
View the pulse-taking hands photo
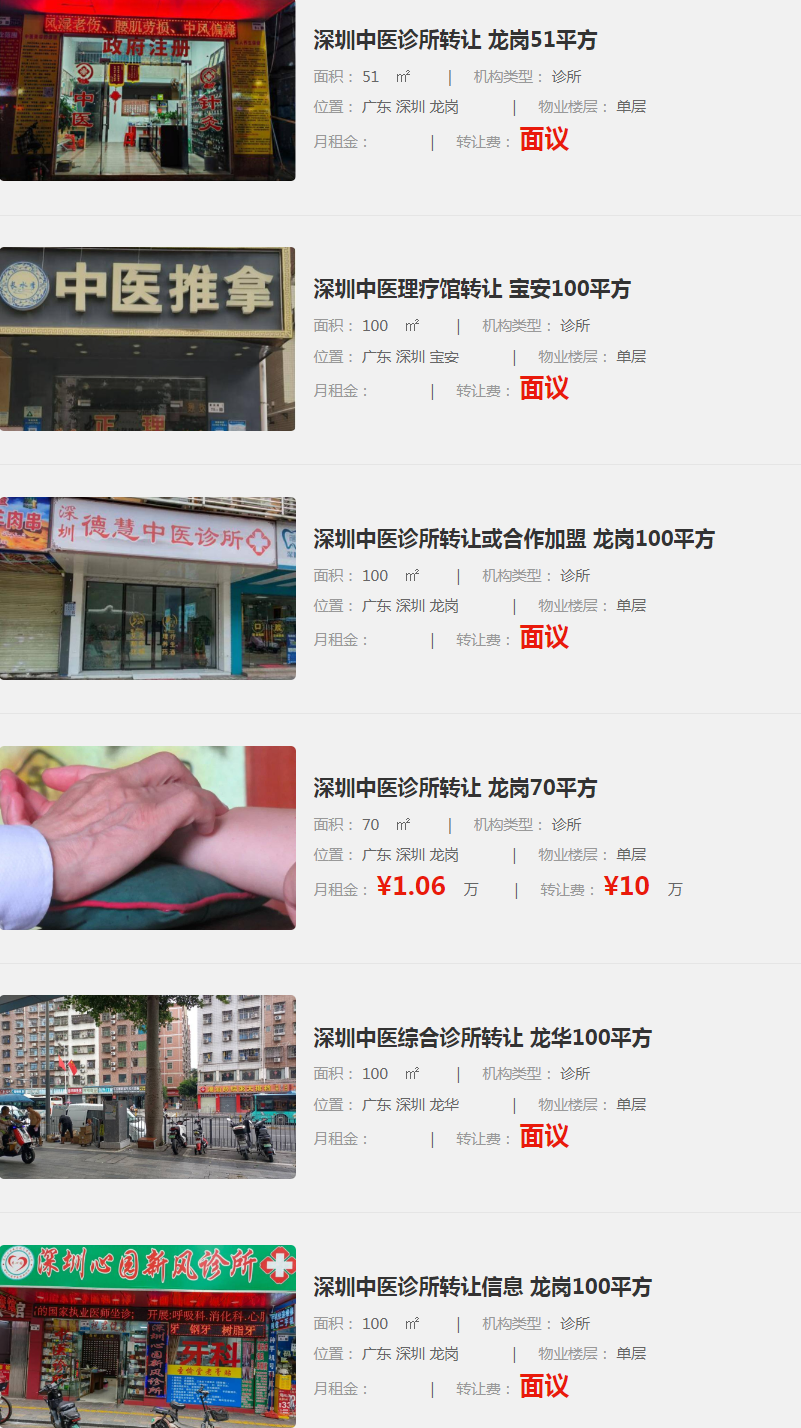[x=147, y=838]
